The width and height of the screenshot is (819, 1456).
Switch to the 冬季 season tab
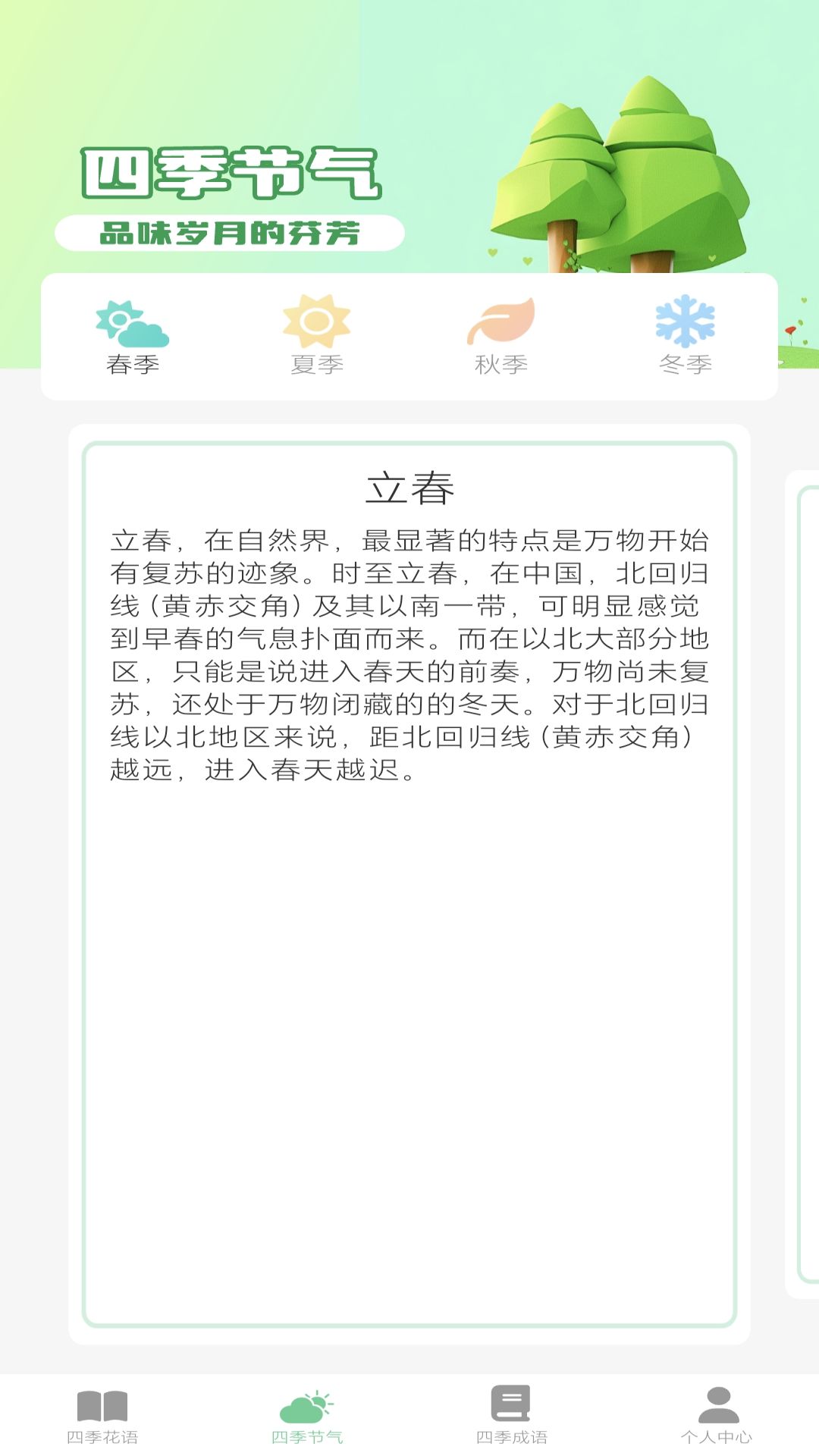click(685, 337)
